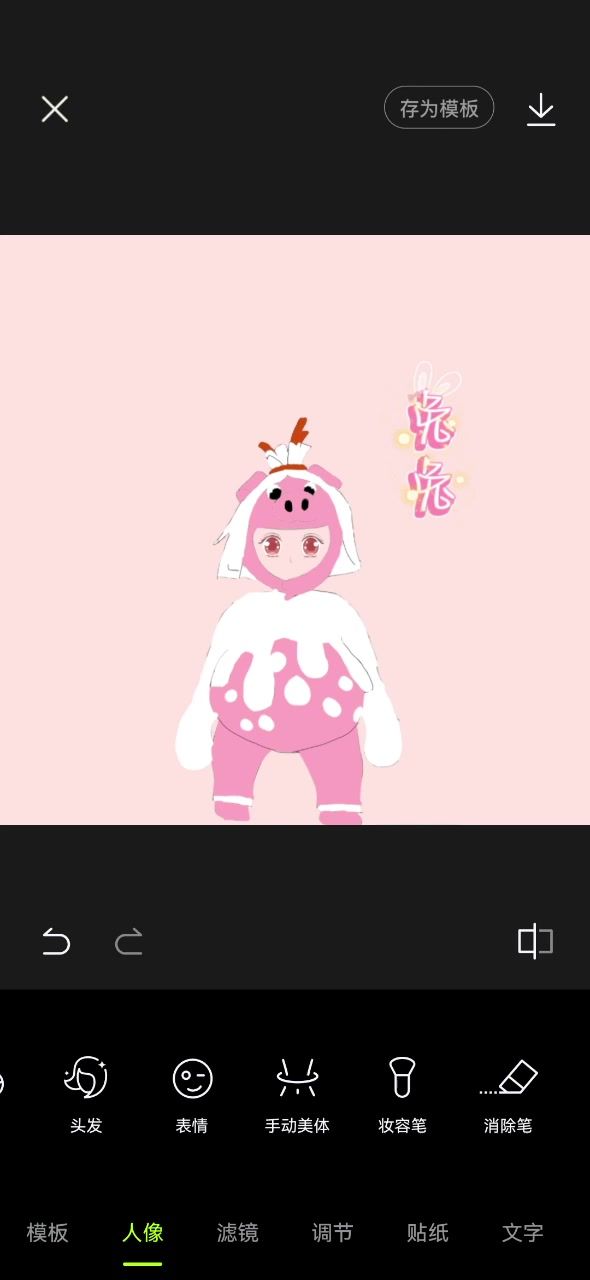Open the 调节 adjustment tab

[333, 1233]
